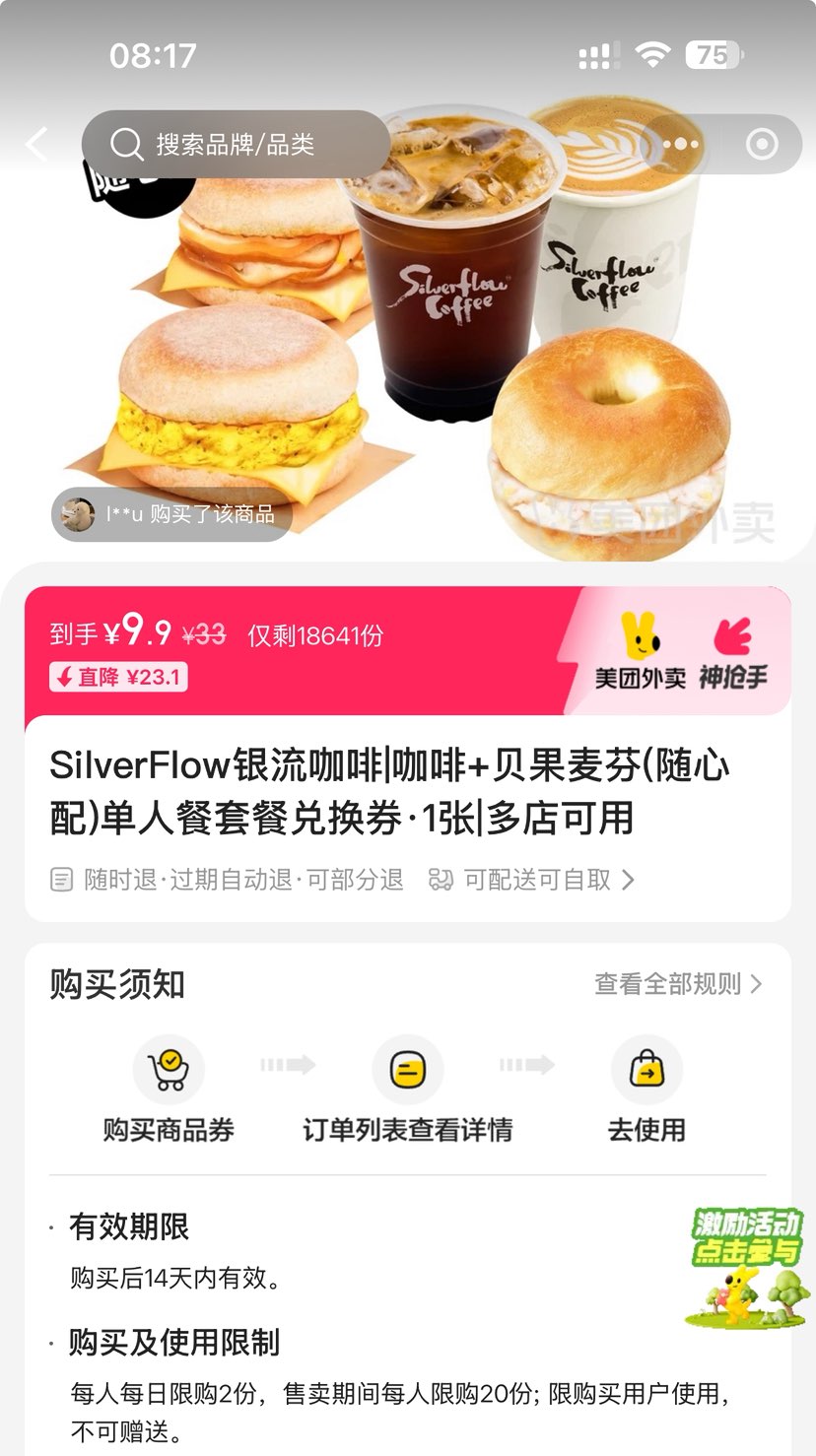Tap the 购买商品券 shopping cart icon
The width and height of the screenshot is (816, 1456).
(169, 1069)
